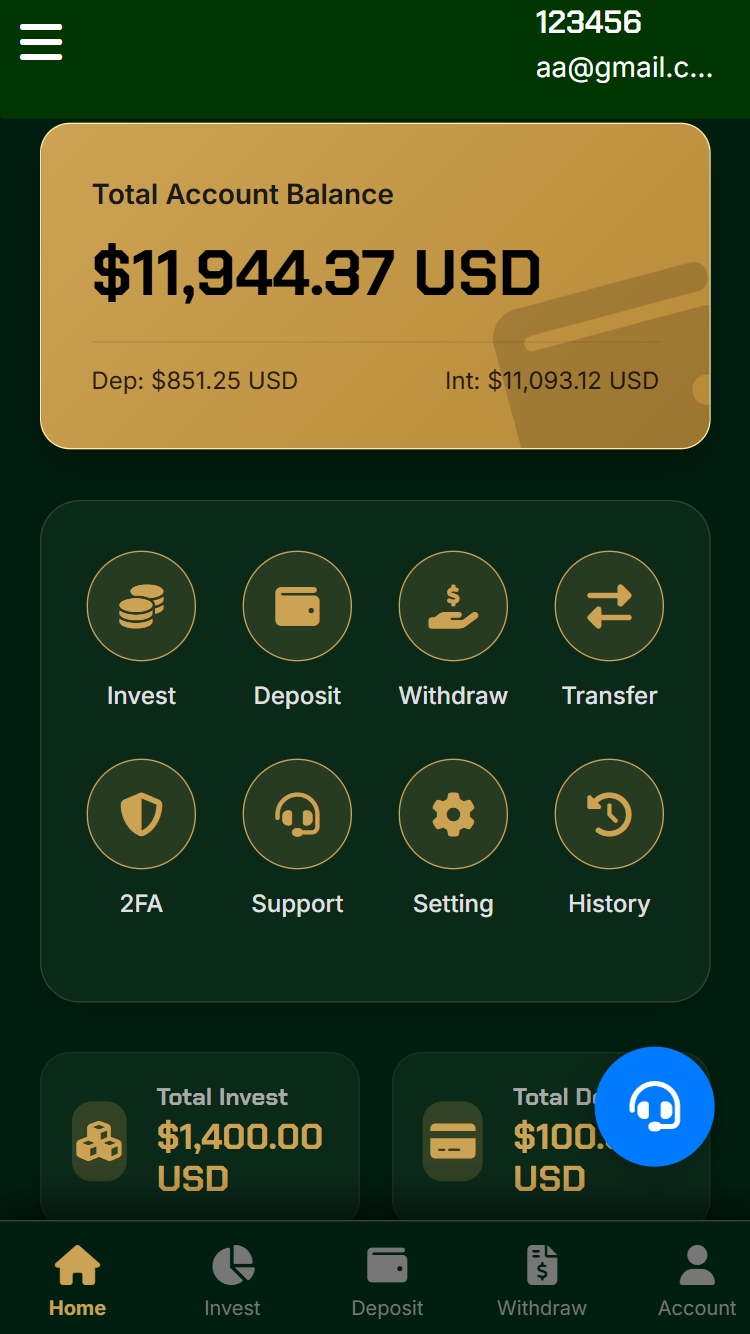Open the Invest shortcut with coins icon
The width and height of the screenshot is (750, 1334).
(141, 606)
